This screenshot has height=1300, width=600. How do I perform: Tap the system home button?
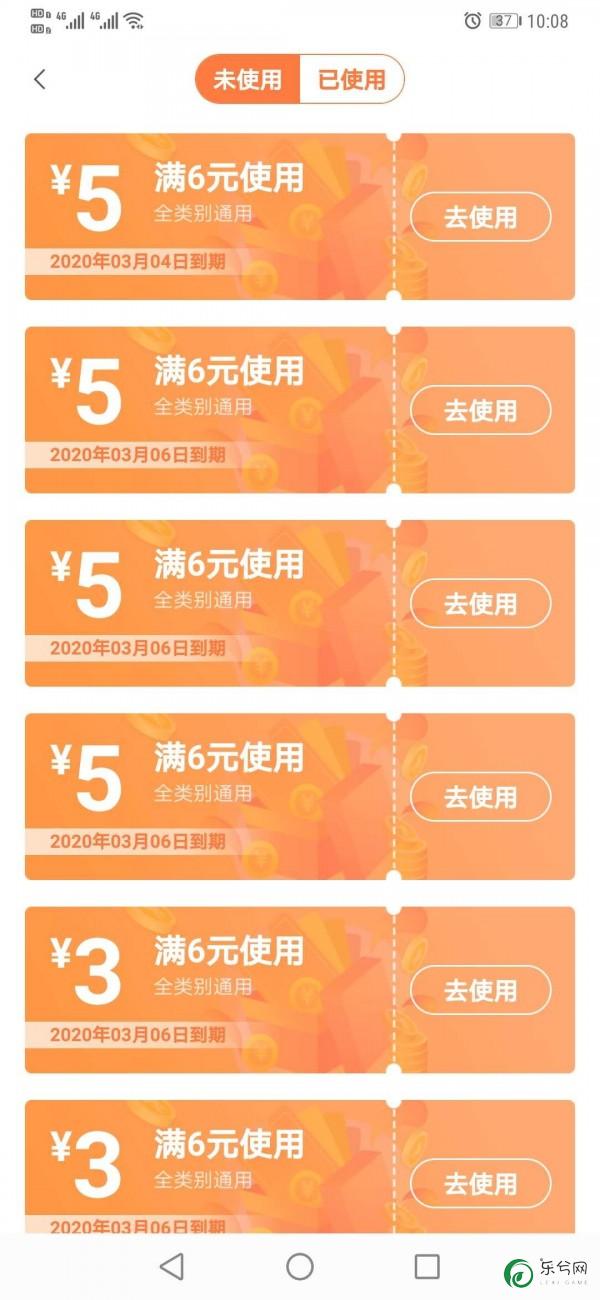[x=300, y=1267]
